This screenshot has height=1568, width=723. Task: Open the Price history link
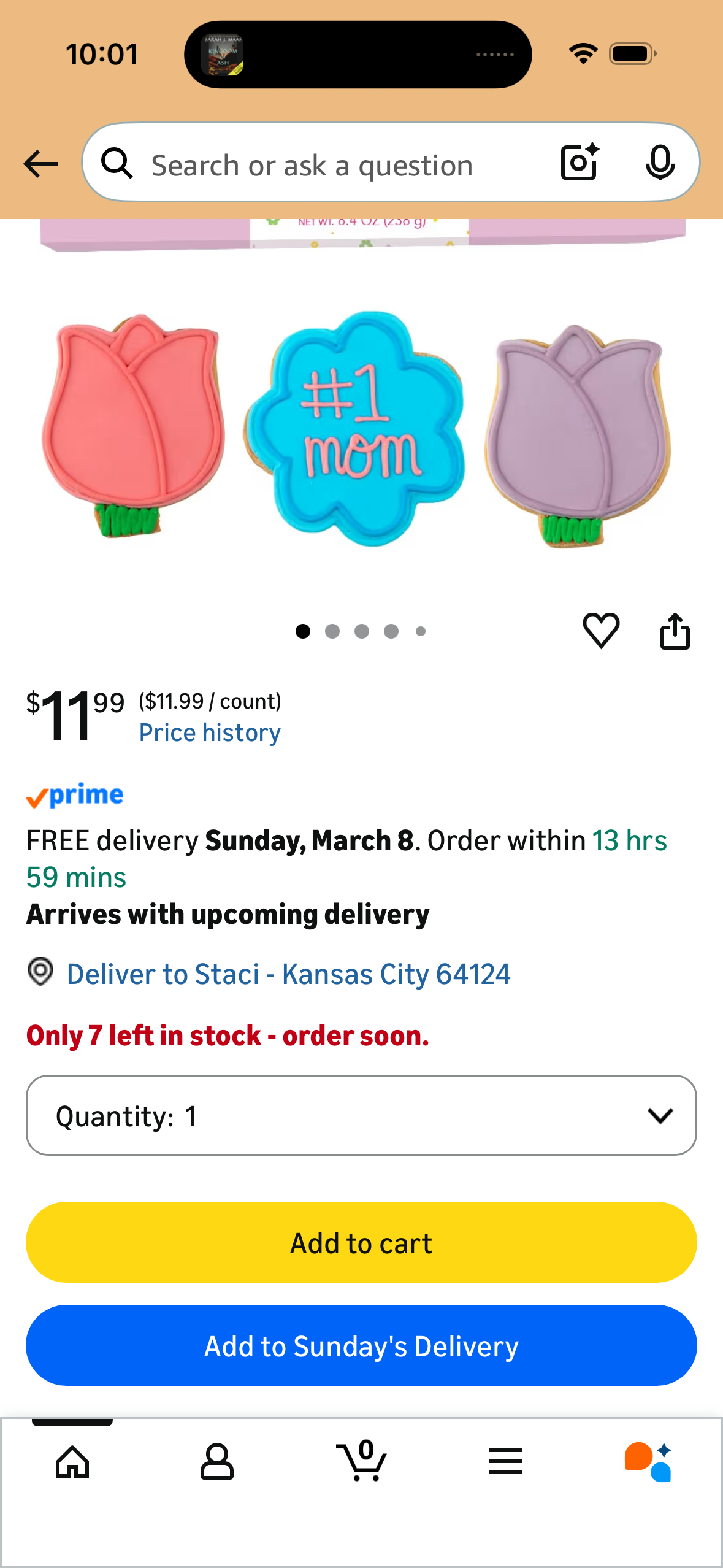pyautogui.click(x=210, y=731)
